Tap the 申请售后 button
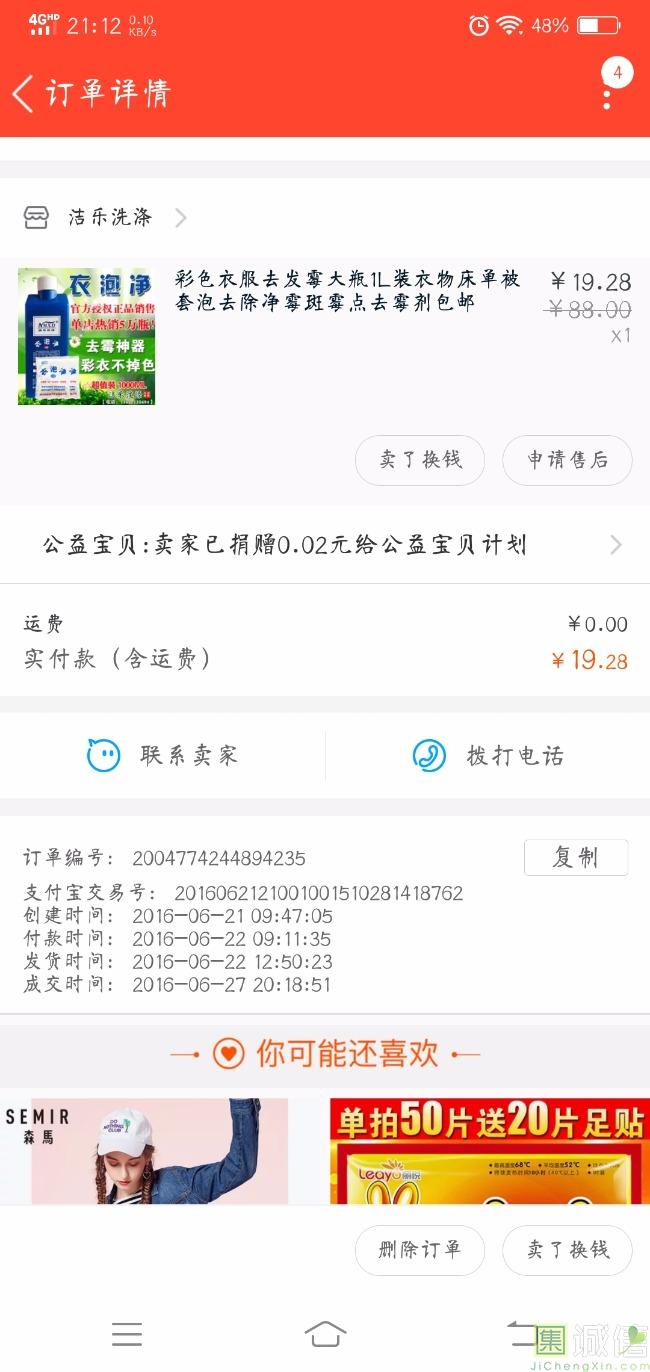The height and width of the screenshot is (1372, 650). (567, 460)
